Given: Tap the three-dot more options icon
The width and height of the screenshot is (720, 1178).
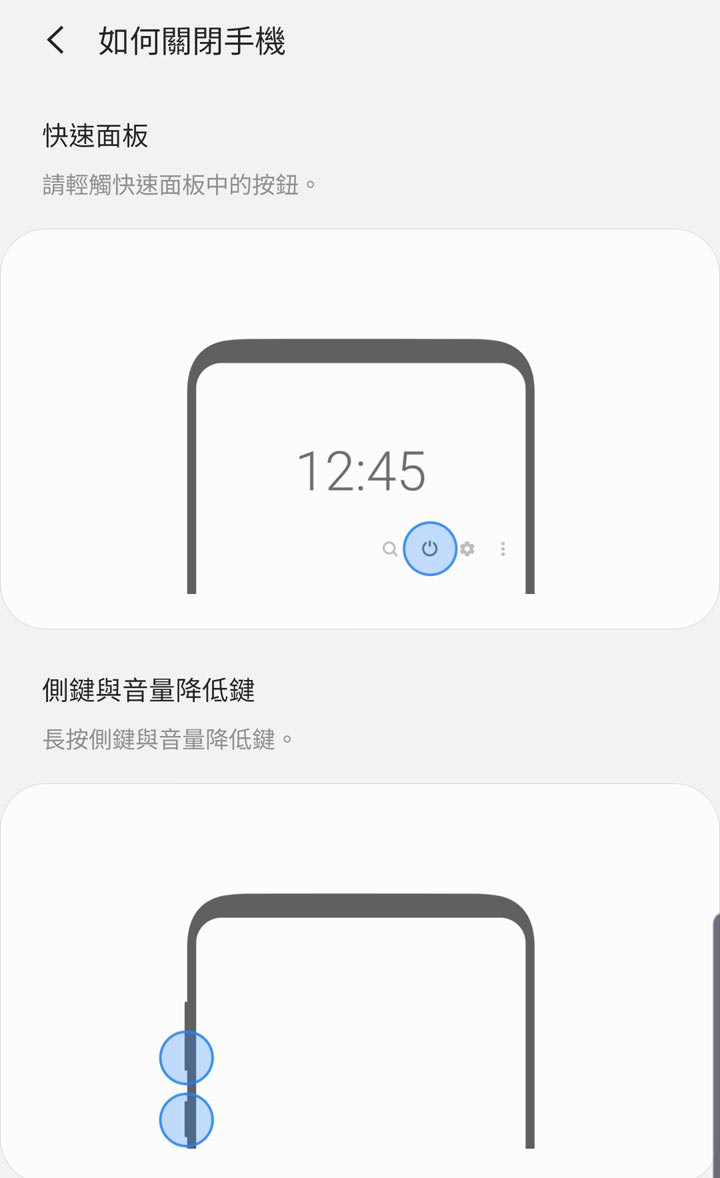Looking at the screenshot, I should [503, 548].
